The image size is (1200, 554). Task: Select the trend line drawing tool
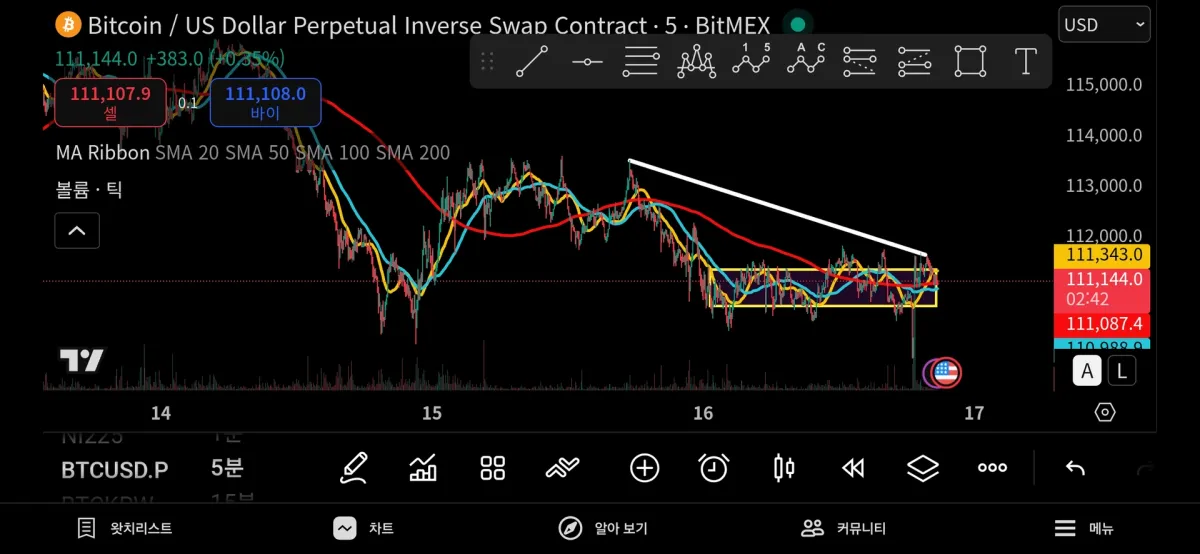pos(532,62)
